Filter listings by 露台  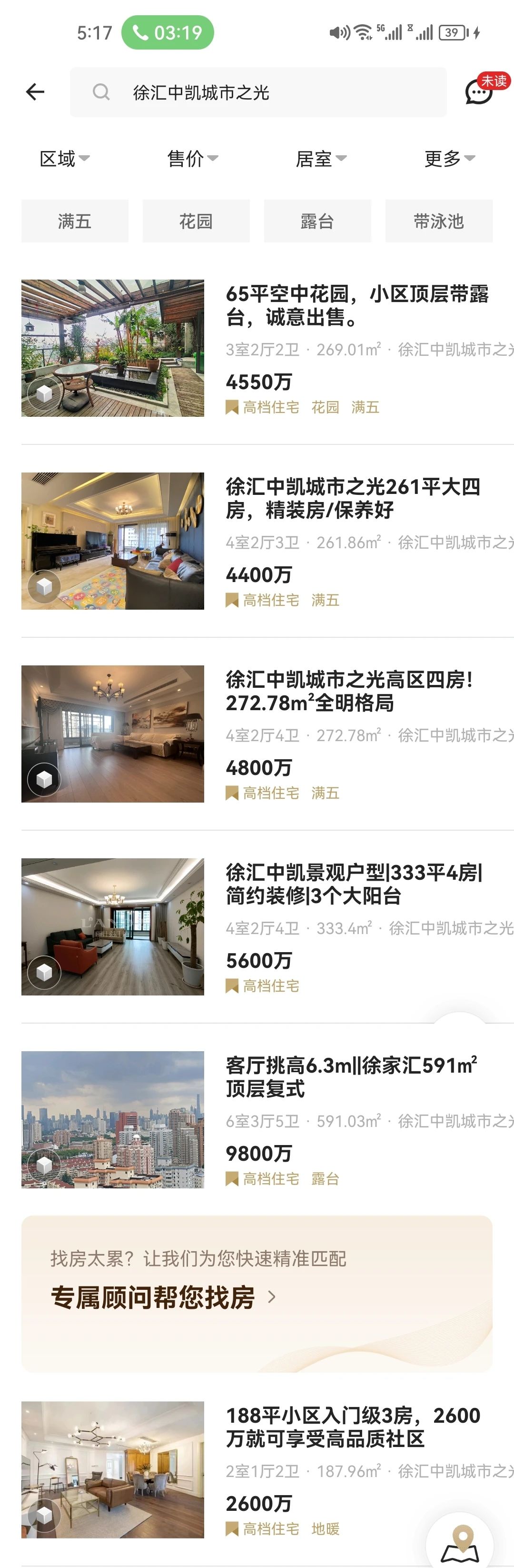pos(317,221)
